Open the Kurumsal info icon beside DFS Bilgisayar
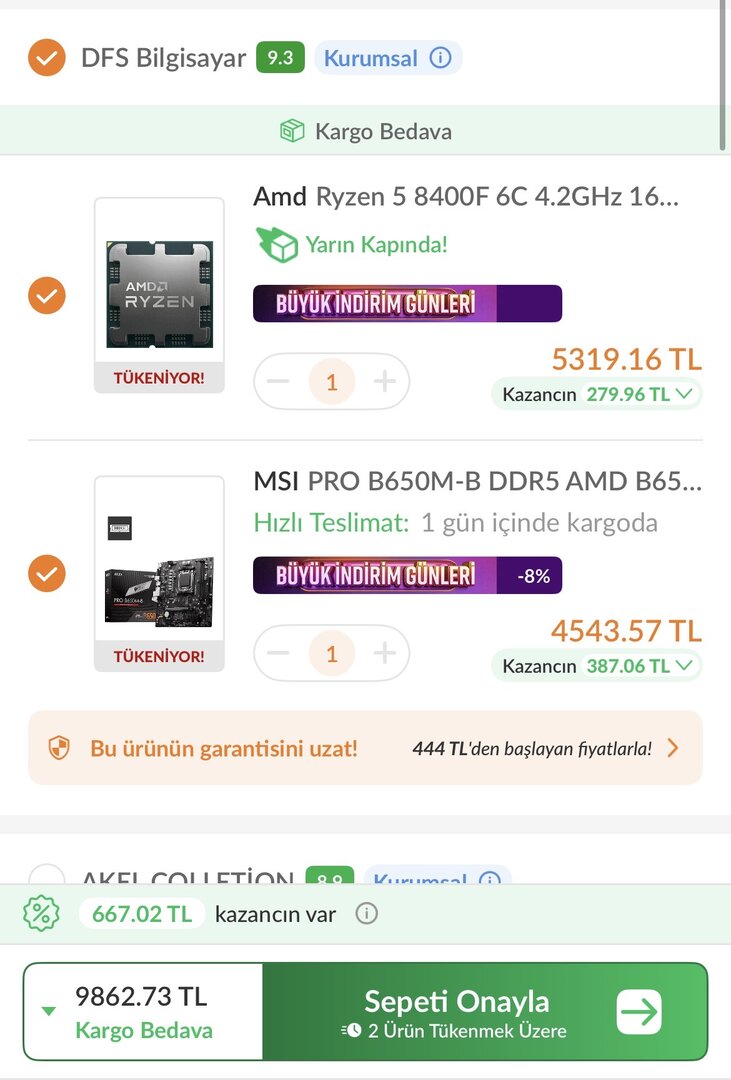The width and height of the screenshot is (731, 1080). click(x=440, y=58)
